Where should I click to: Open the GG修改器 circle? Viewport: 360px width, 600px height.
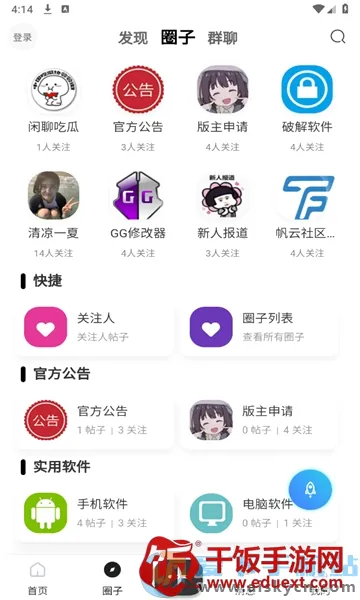point(138,215)
